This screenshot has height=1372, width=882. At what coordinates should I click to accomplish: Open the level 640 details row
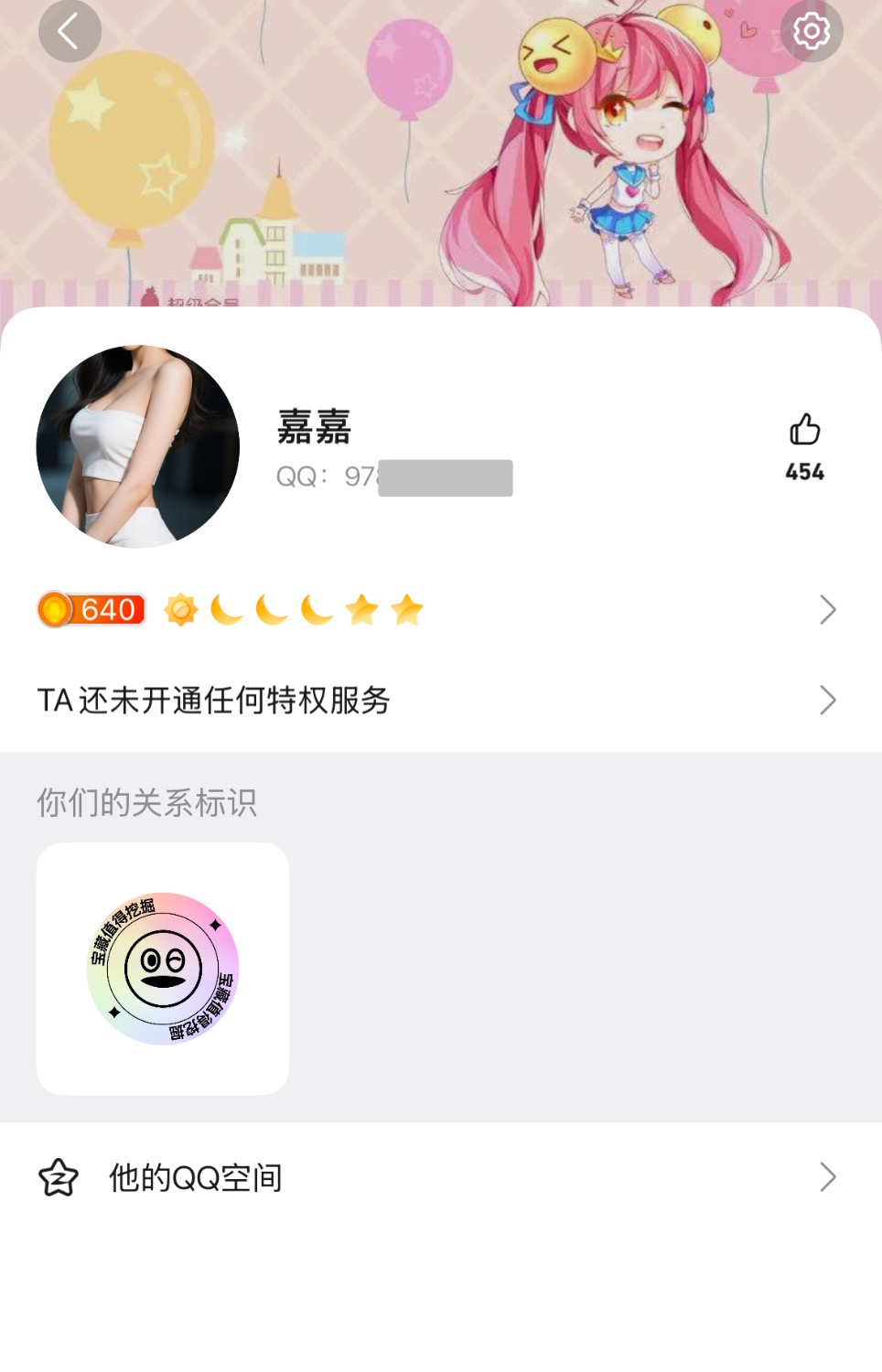pyautogui.click(x=439, y=610)
